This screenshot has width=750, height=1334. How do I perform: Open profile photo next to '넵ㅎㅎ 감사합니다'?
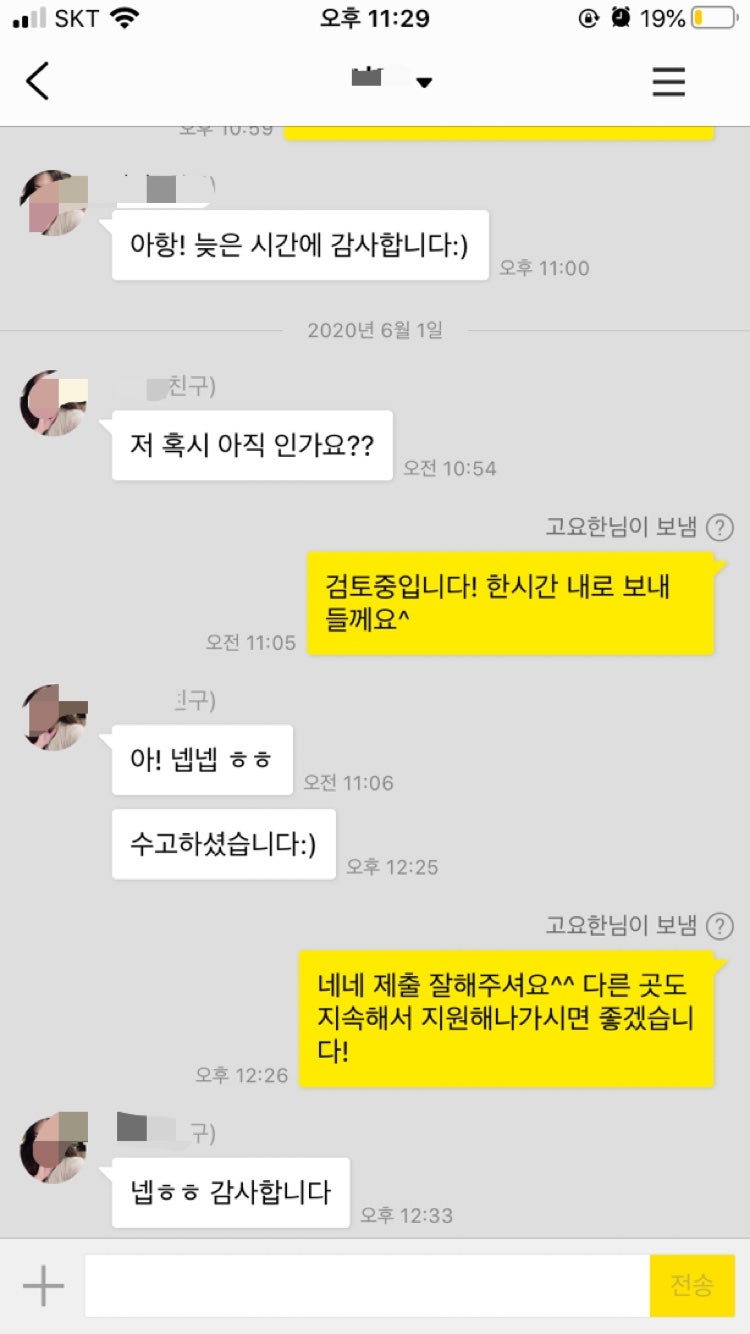(54, 1150)
